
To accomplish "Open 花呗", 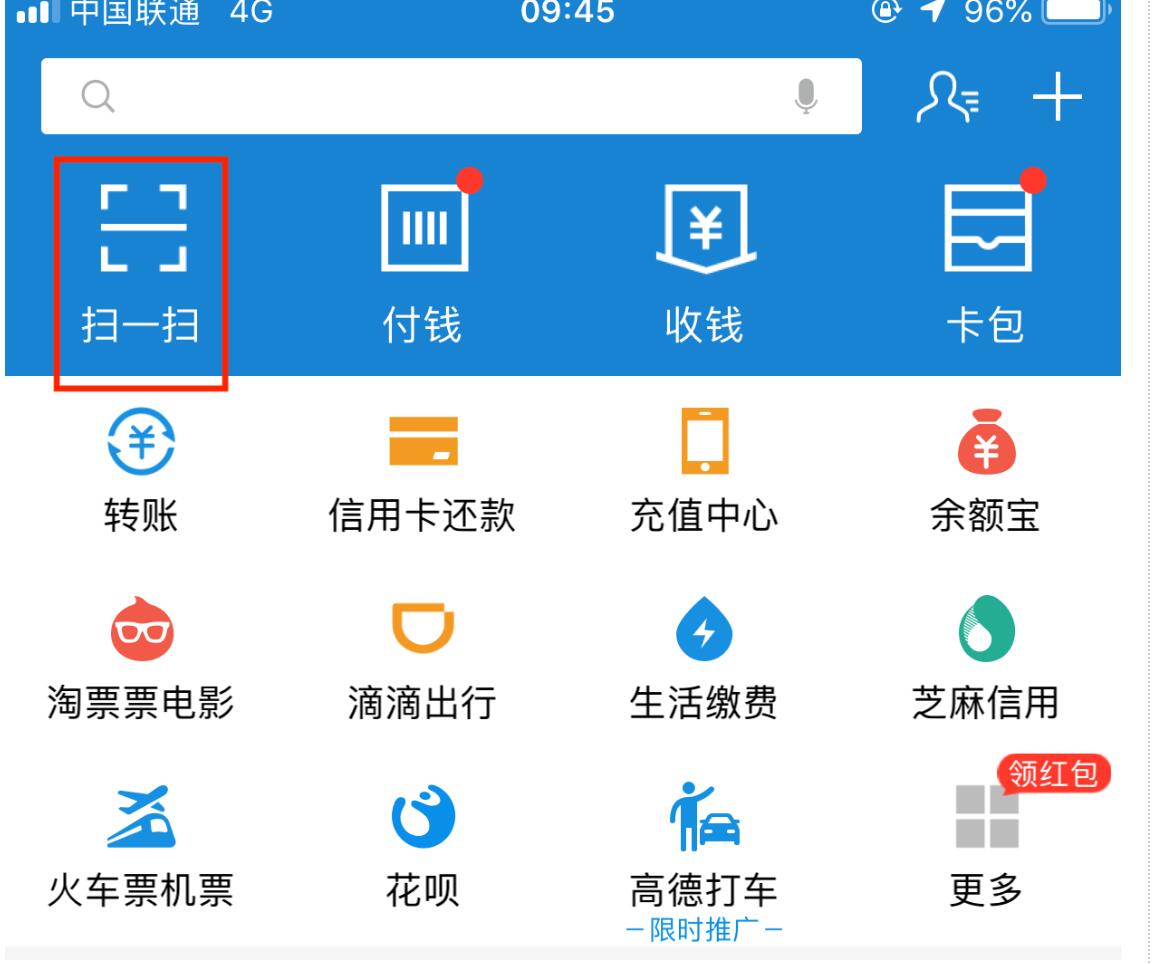I will 422,845.
